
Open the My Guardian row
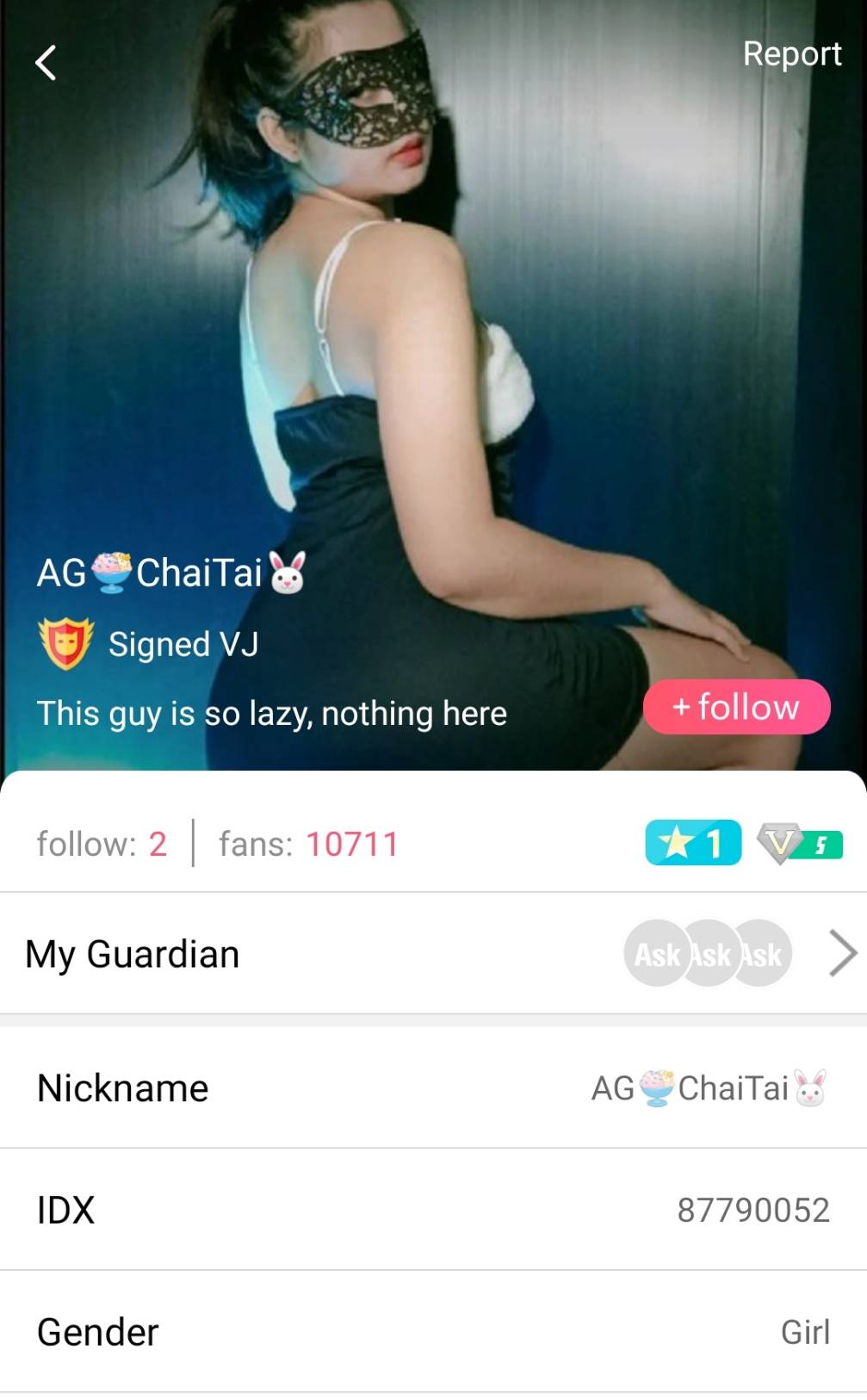click(x=433, y=954)
